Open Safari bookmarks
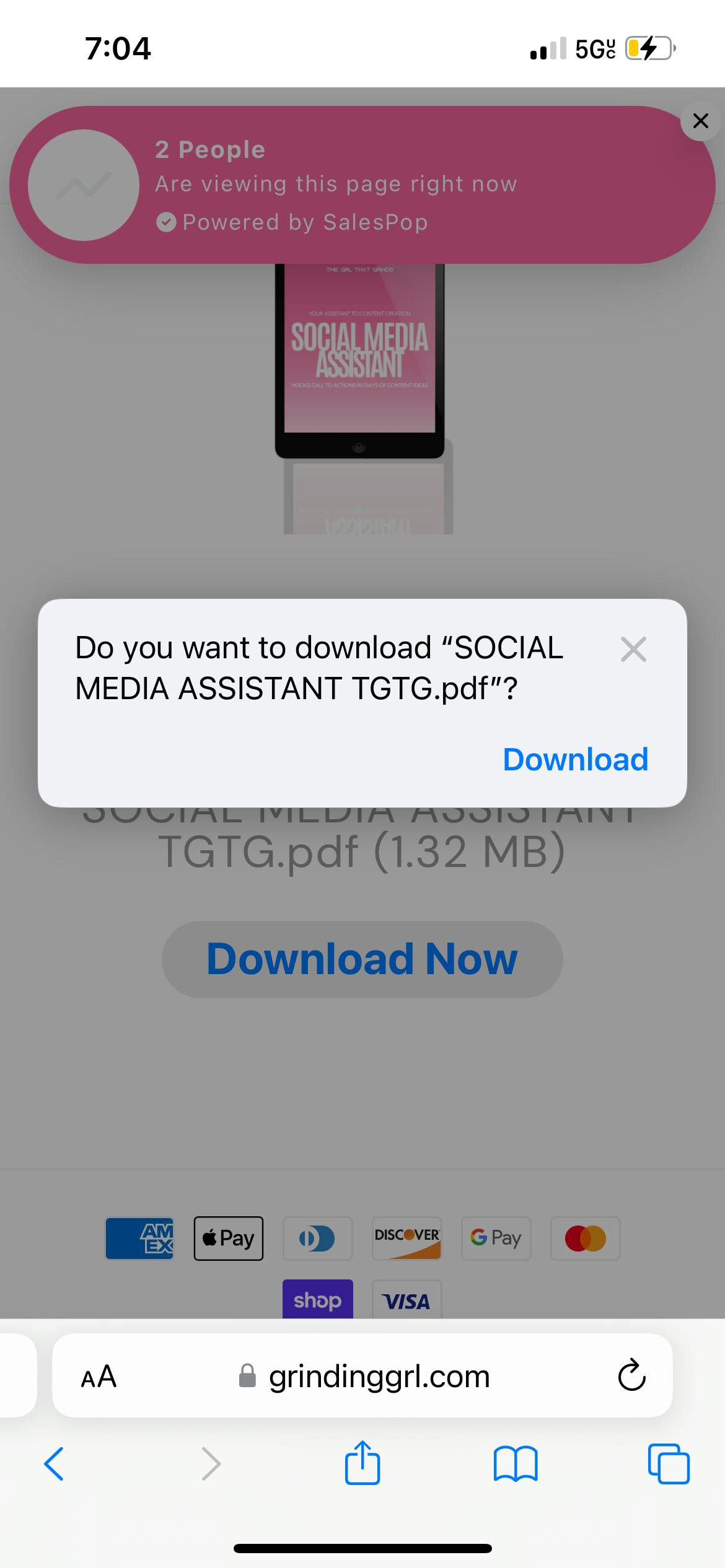 (516, 1464)
